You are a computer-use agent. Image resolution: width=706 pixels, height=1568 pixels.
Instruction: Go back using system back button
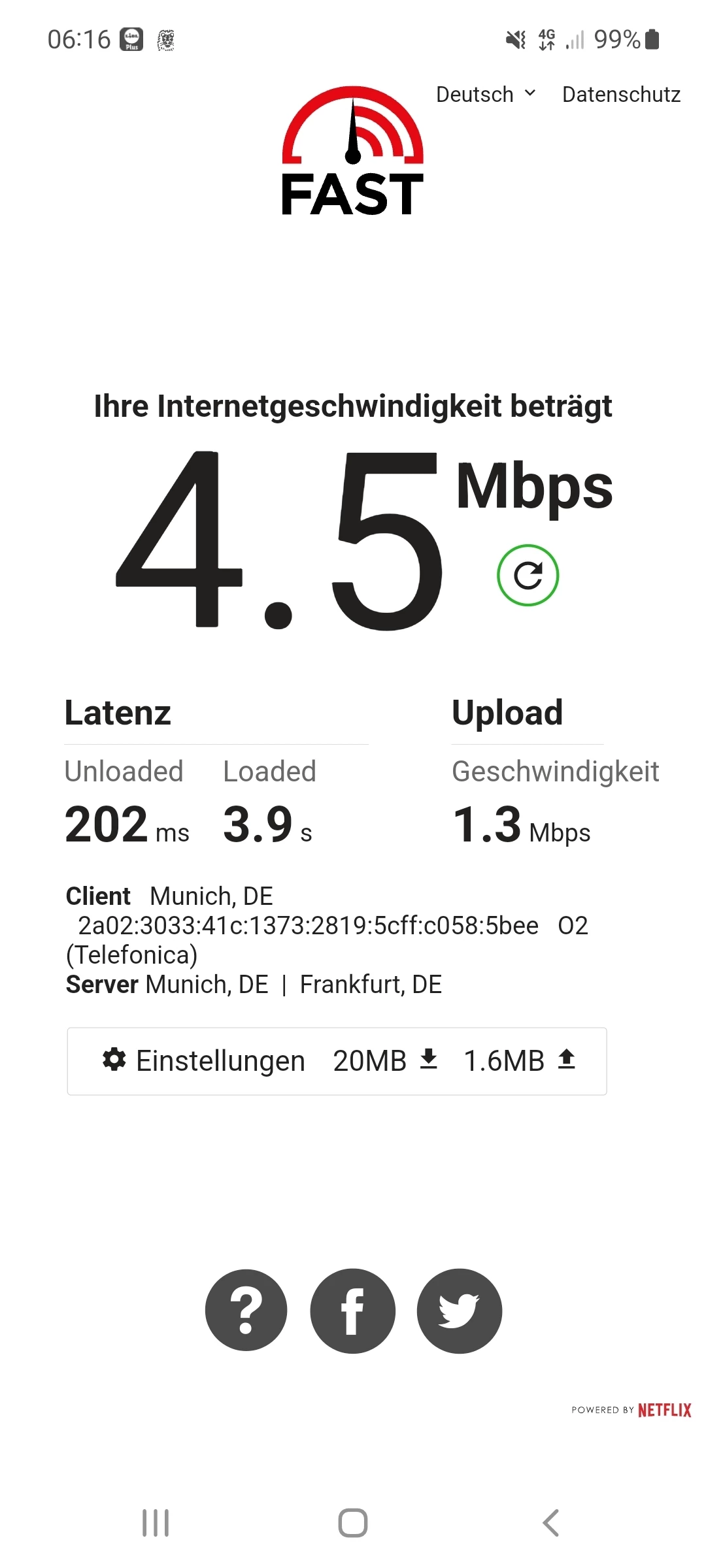click(550, 1523)
